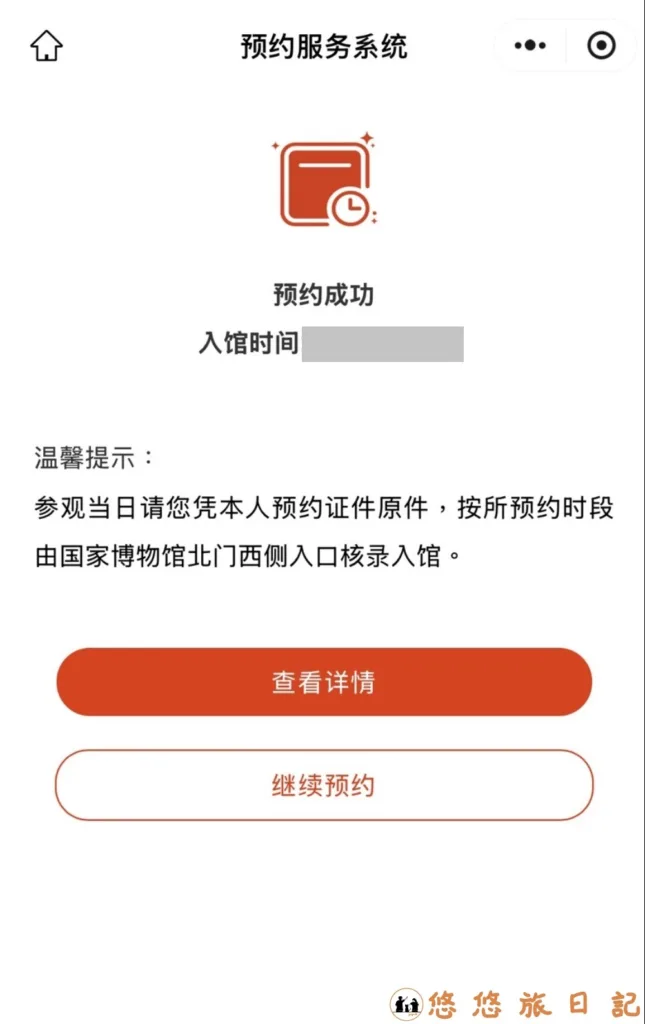Tap 查看详情 to view reservation details

coord(323,683)
